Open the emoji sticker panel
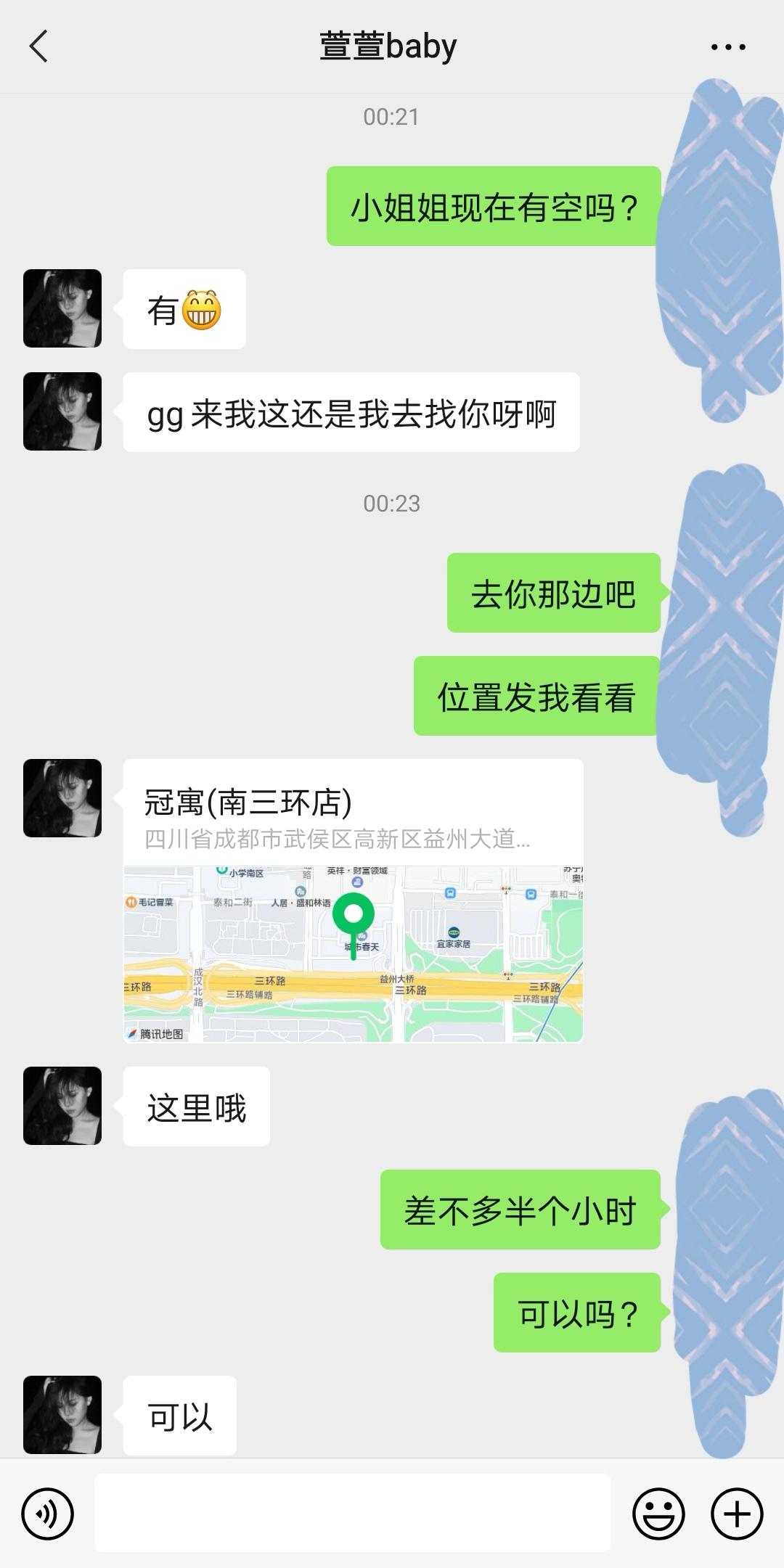This screenshot has width=784, height=1568. tap(658, 1514)
